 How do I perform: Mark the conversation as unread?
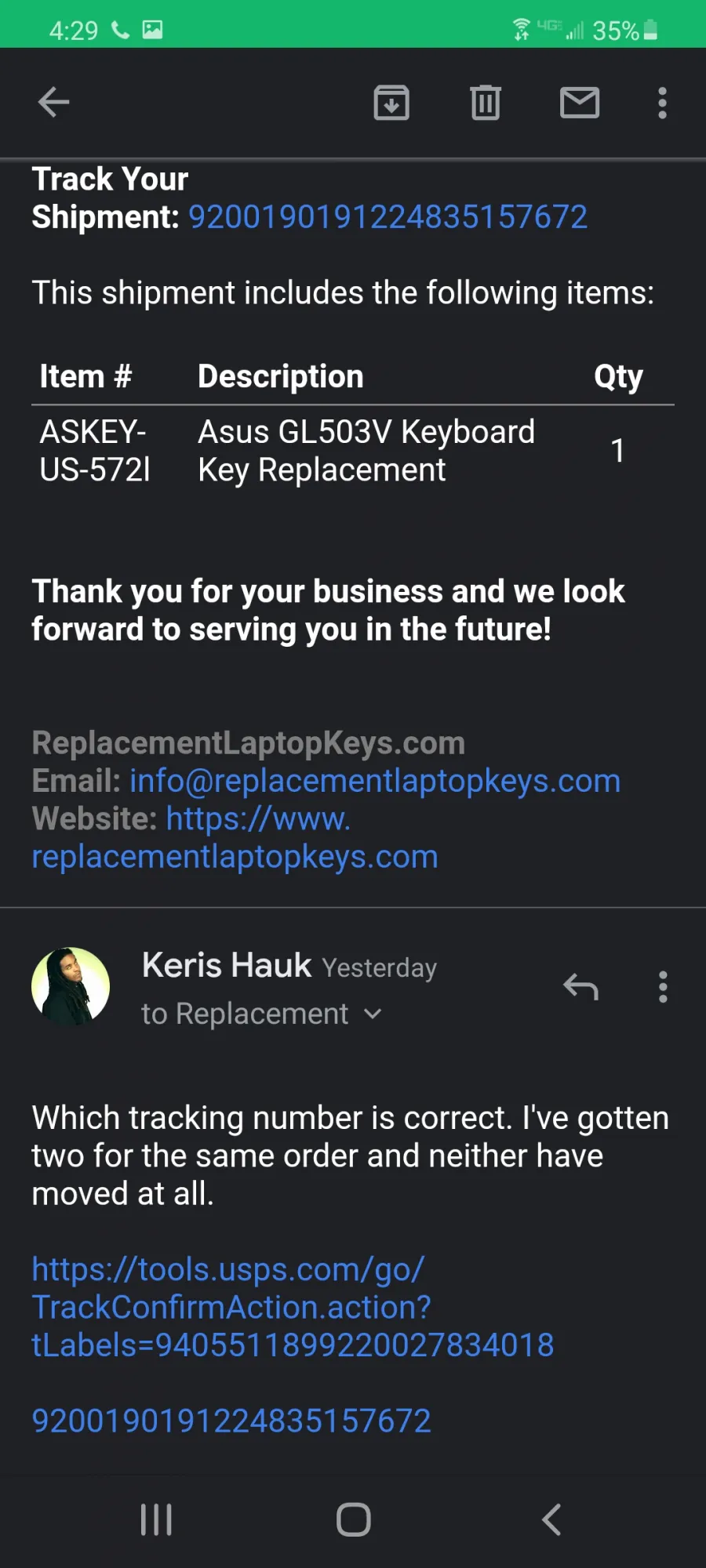coord(580,103)
